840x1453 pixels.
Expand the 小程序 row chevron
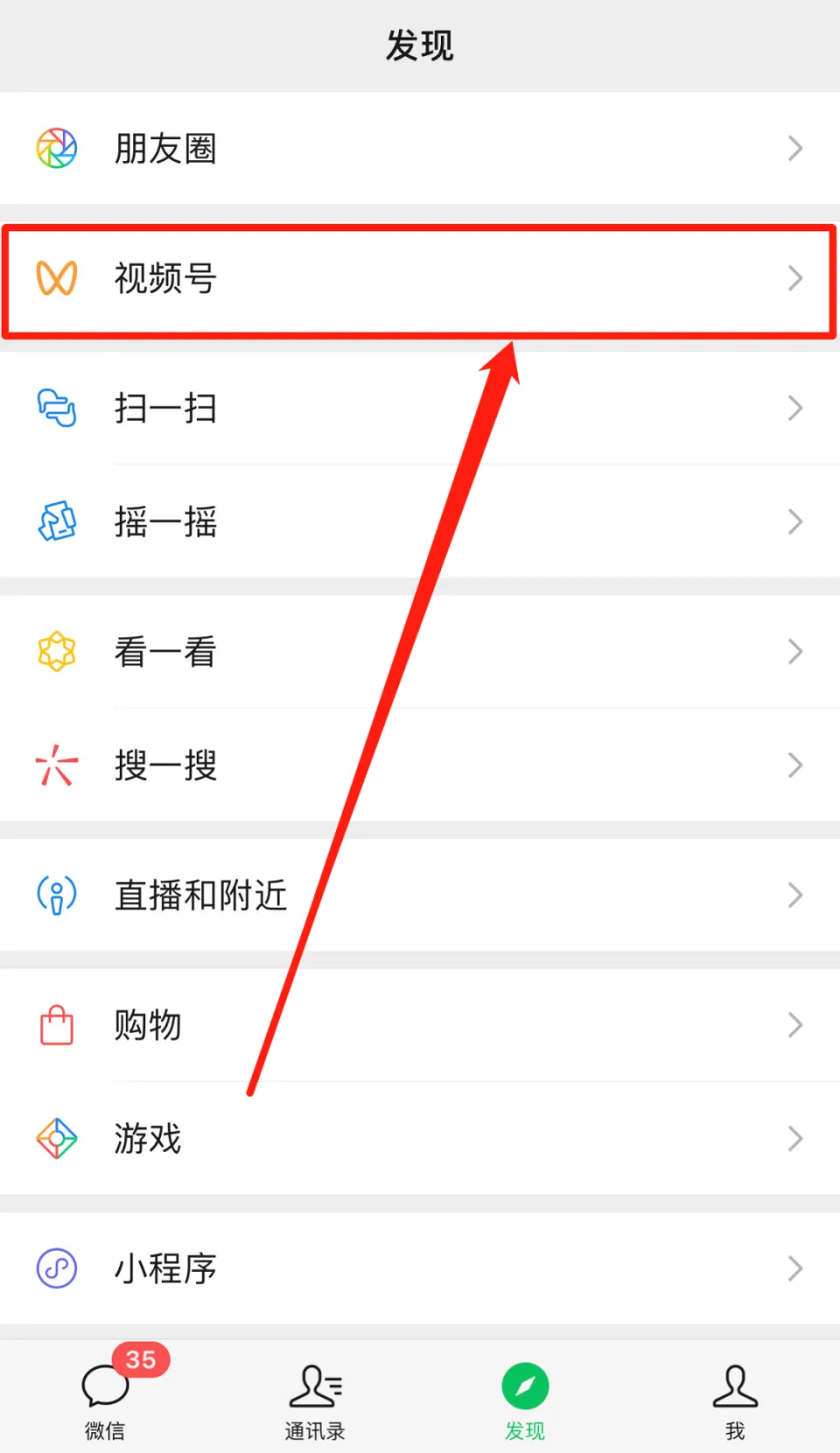[794, 1268]
